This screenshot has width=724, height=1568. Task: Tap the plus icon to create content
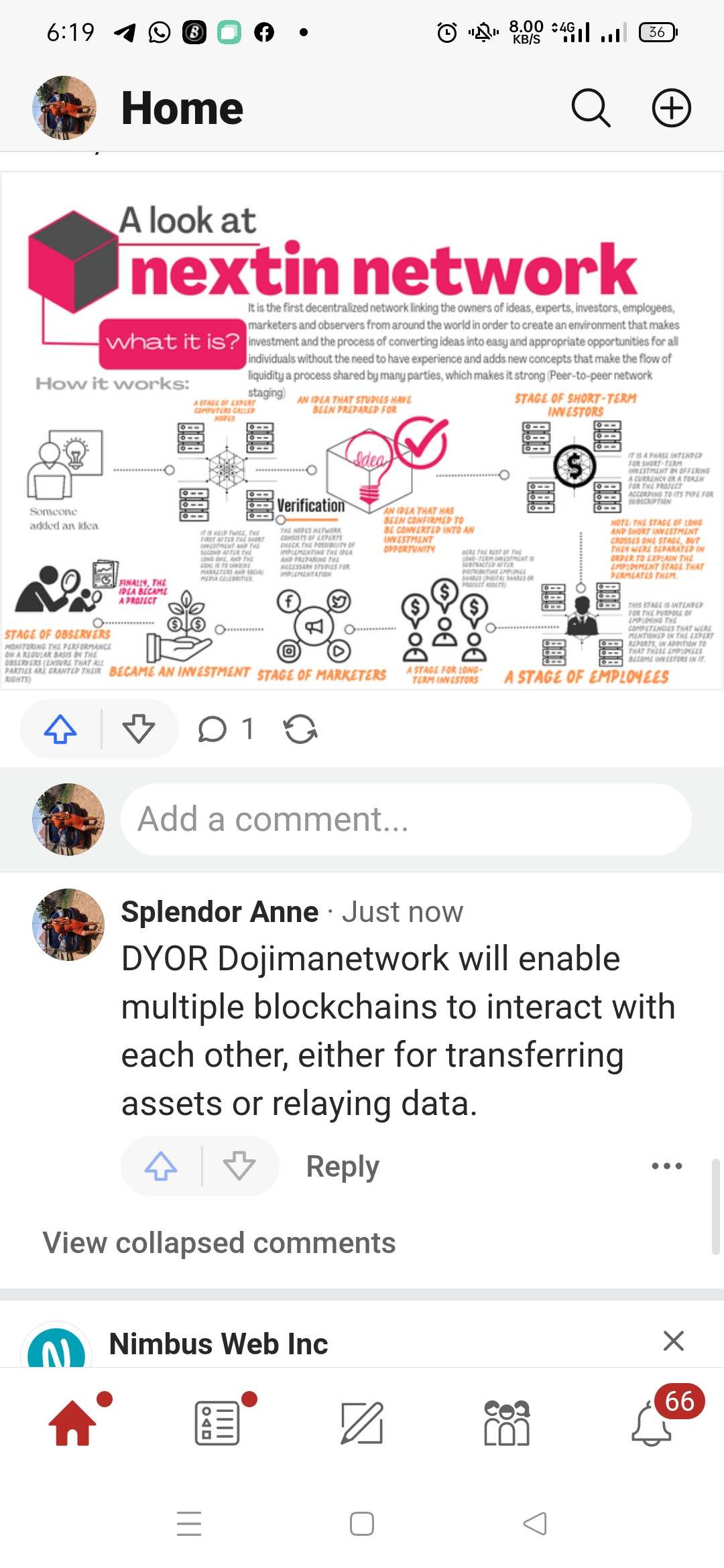(672, 108)
